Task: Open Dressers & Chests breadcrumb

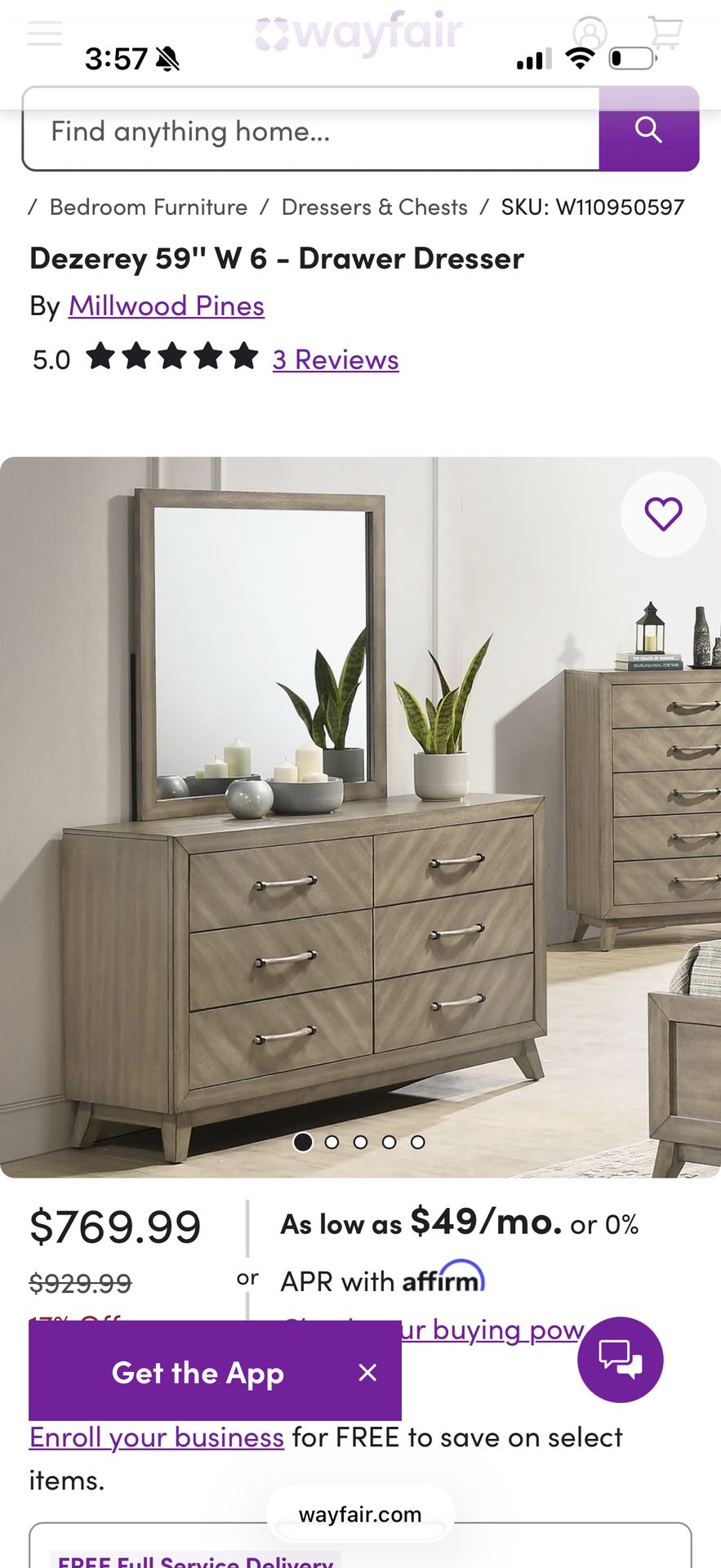Action: click(x=374, y=207)
